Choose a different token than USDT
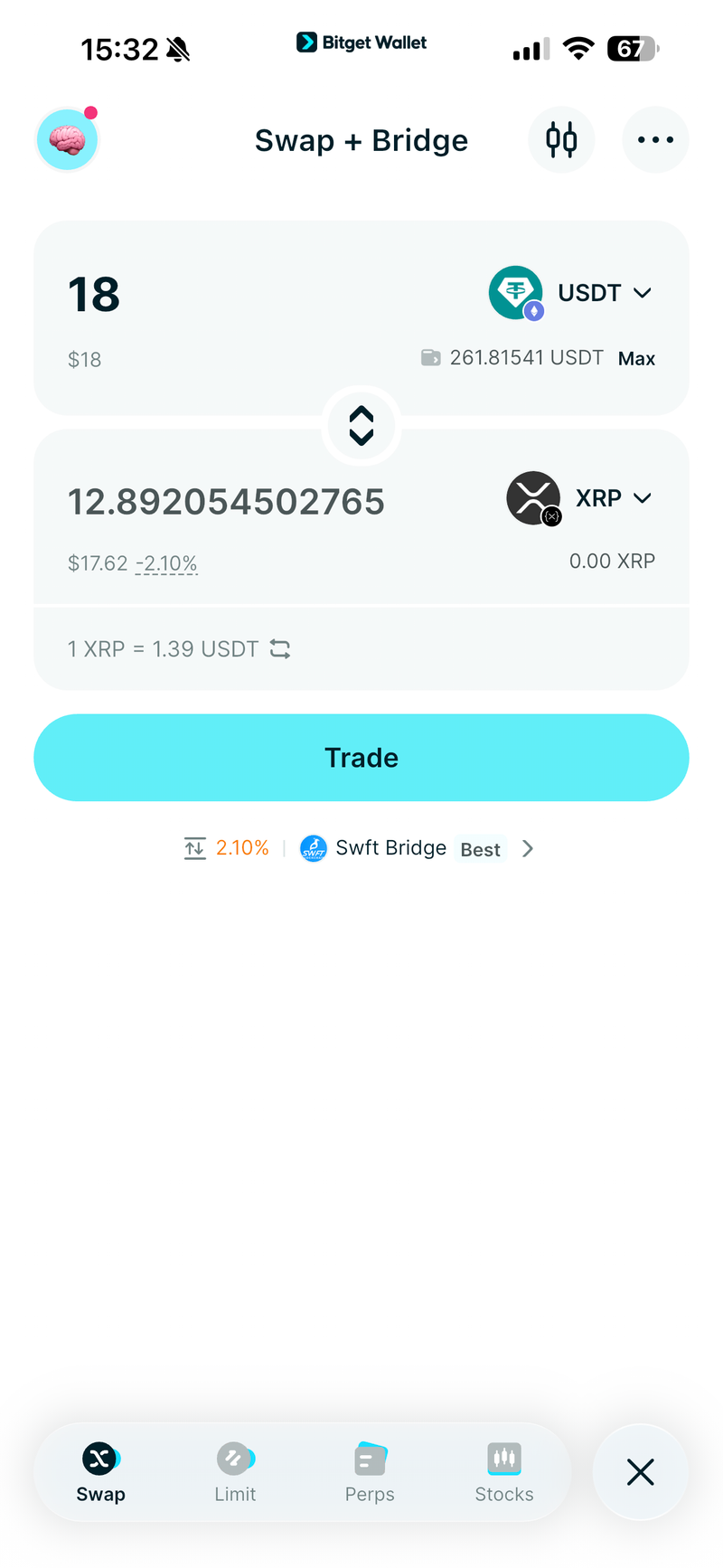Screen dimensions: 723x1568 coord(571,293)
